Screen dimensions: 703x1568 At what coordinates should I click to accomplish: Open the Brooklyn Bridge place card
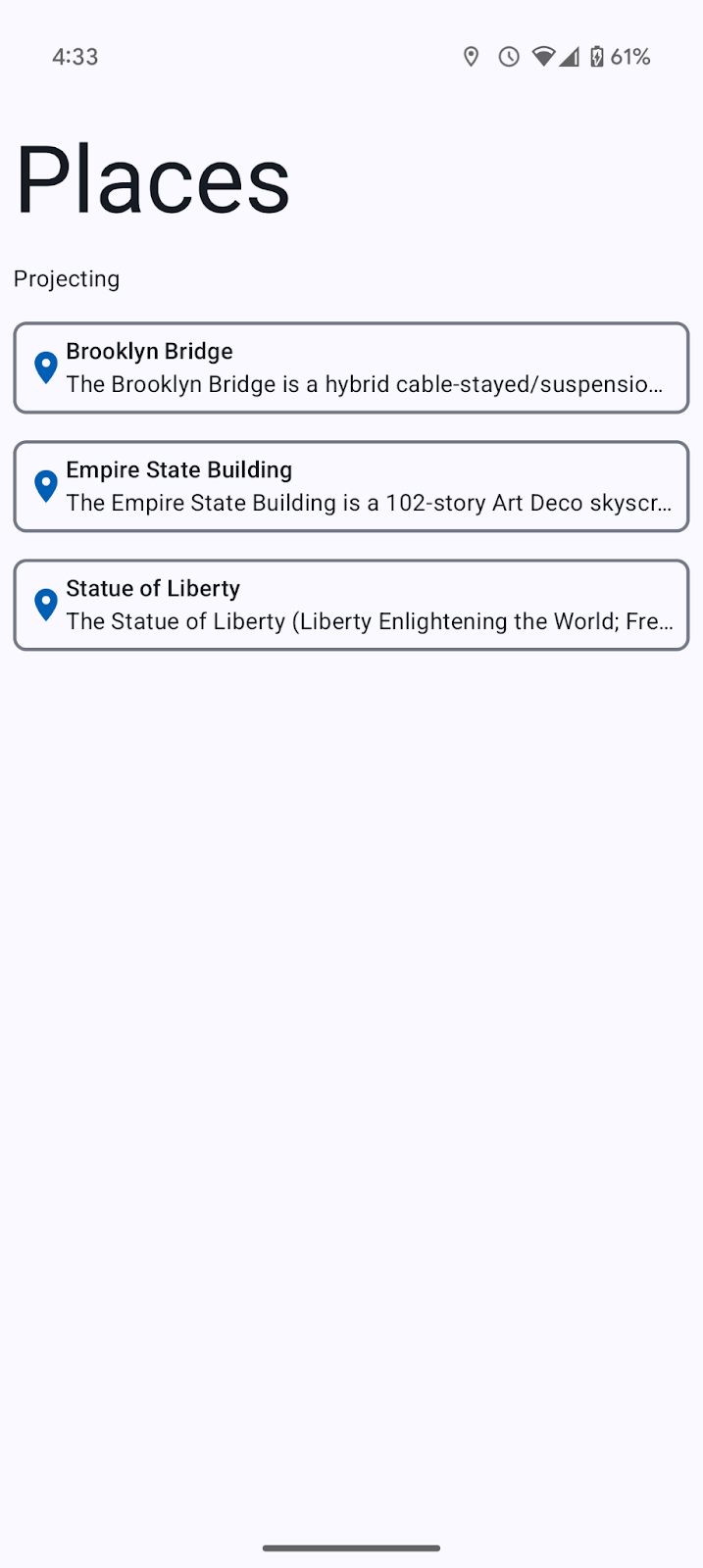[351, 367]
